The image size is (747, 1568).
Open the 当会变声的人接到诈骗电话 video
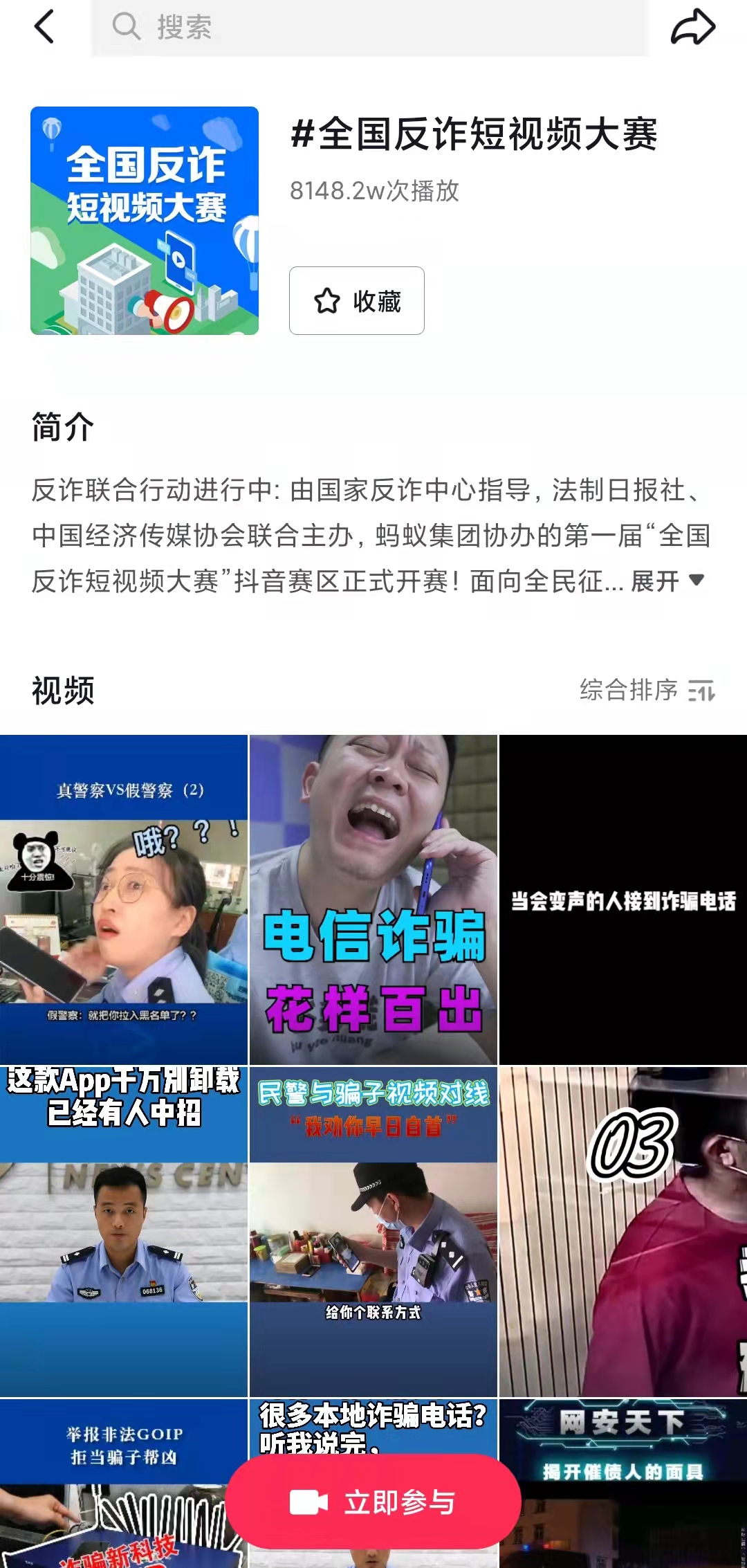[x=623, y=900]
